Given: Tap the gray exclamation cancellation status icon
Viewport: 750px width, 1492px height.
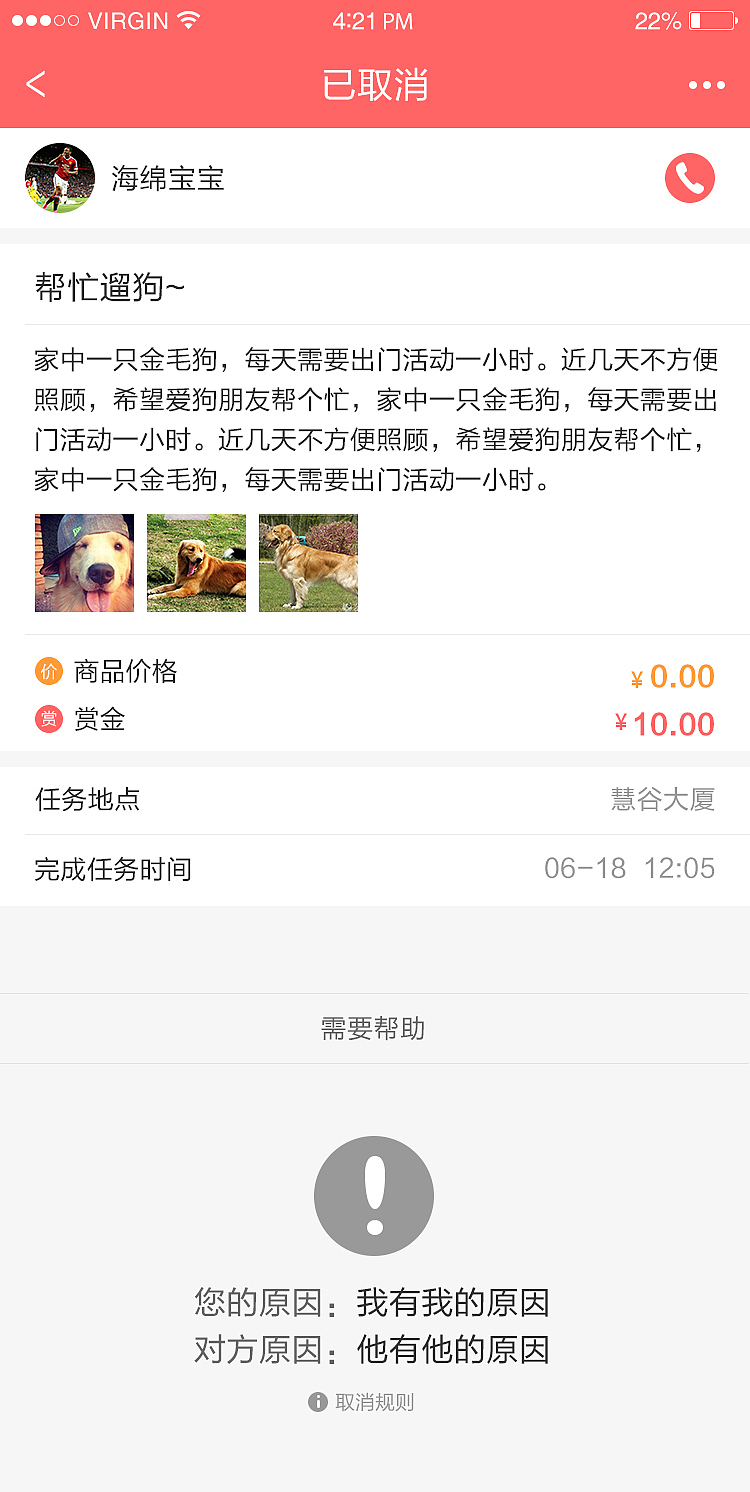Looking at the screenshot, I should click(373, 1194).
